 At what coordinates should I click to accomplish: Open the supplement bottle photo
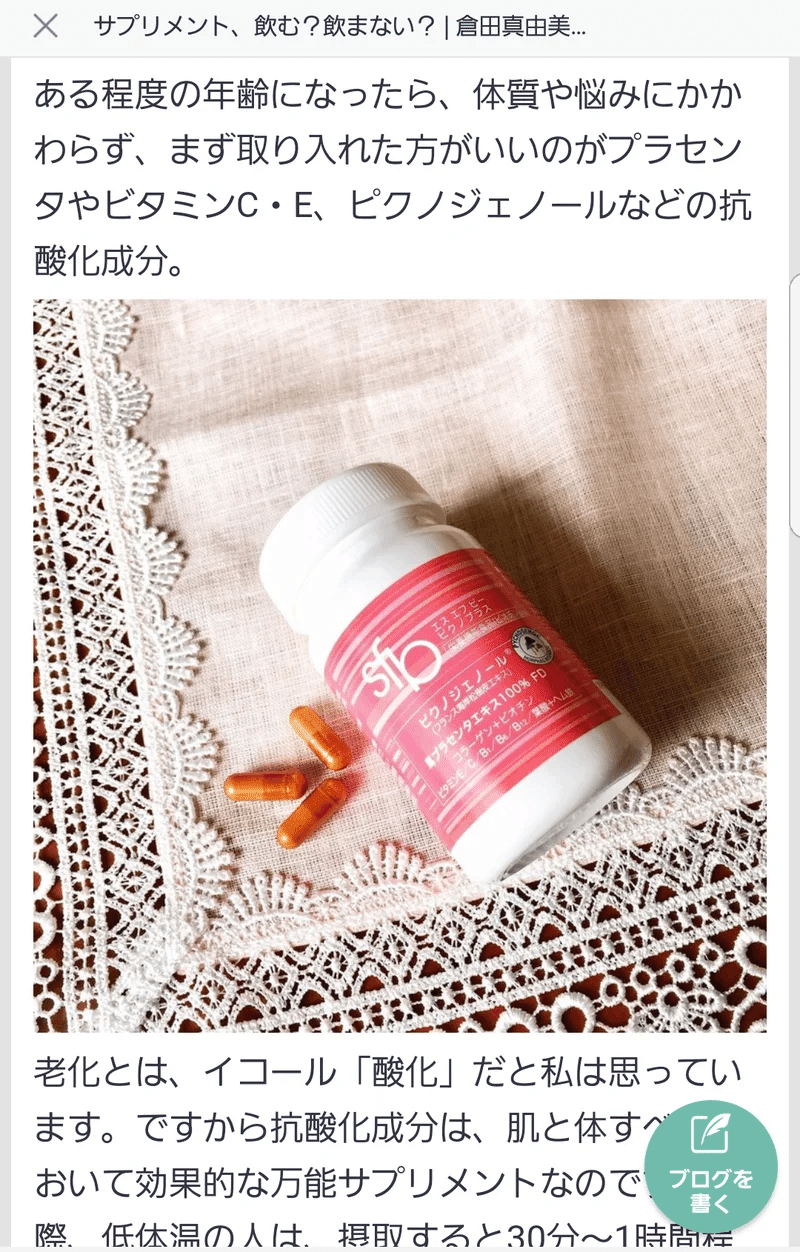tap(400, 665)
